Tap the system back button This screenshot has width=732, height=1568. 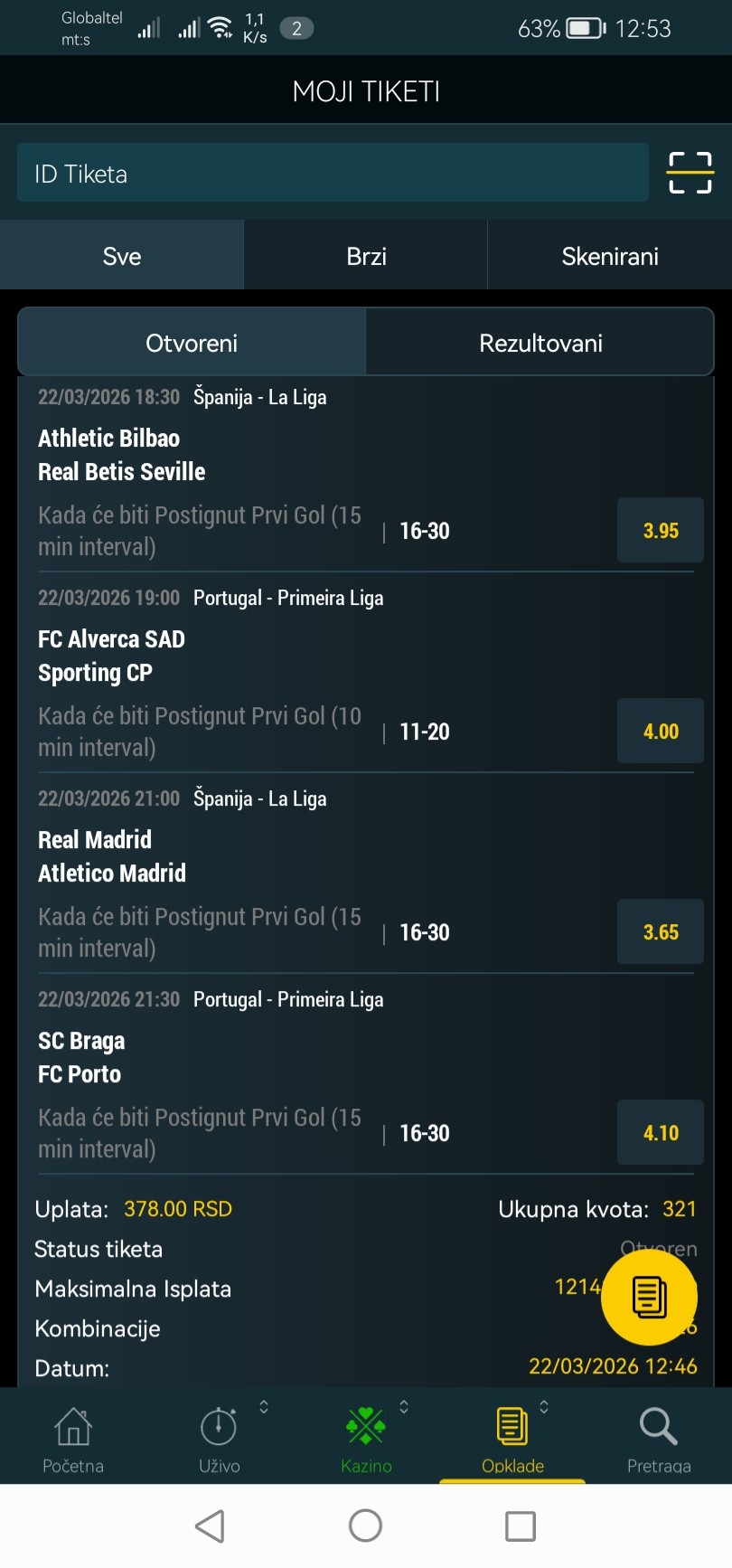pyautogui.click(x=210, y=1526)
